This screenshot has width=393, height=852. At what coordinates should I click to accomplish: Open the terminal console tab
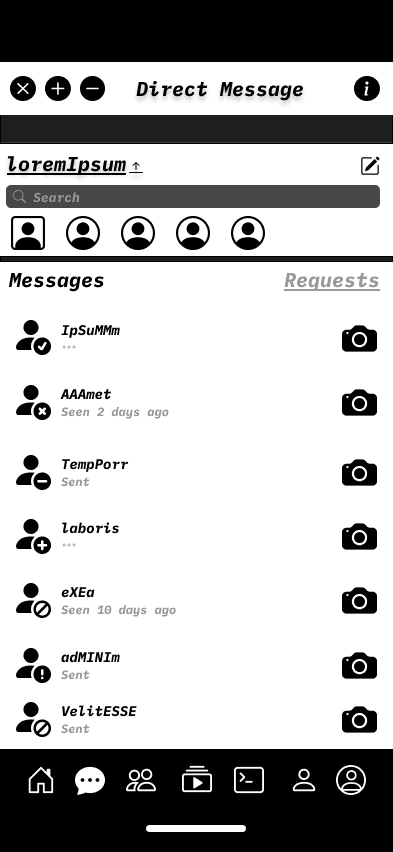249,780
